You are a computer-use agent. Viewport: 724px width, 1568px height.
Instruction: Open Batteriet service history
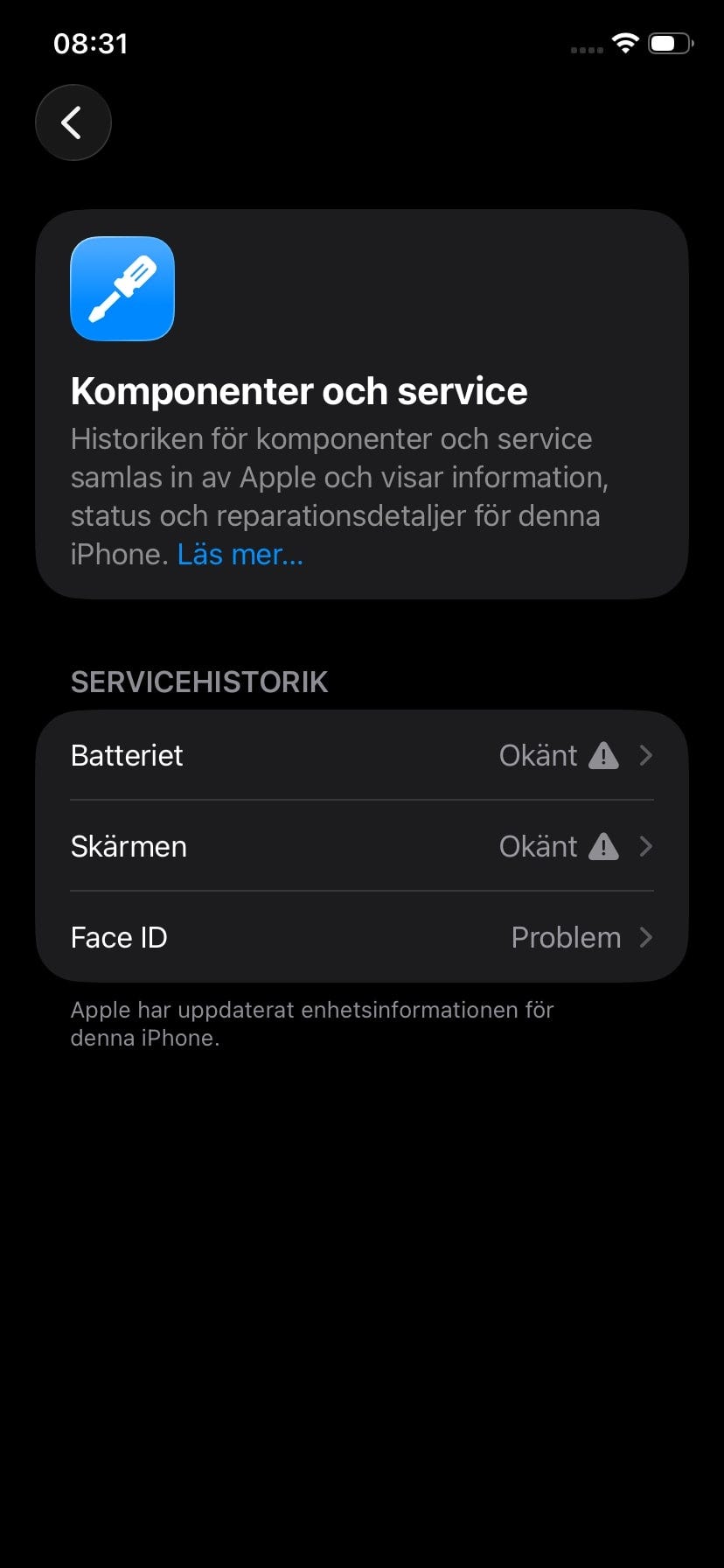coord(361,755)
